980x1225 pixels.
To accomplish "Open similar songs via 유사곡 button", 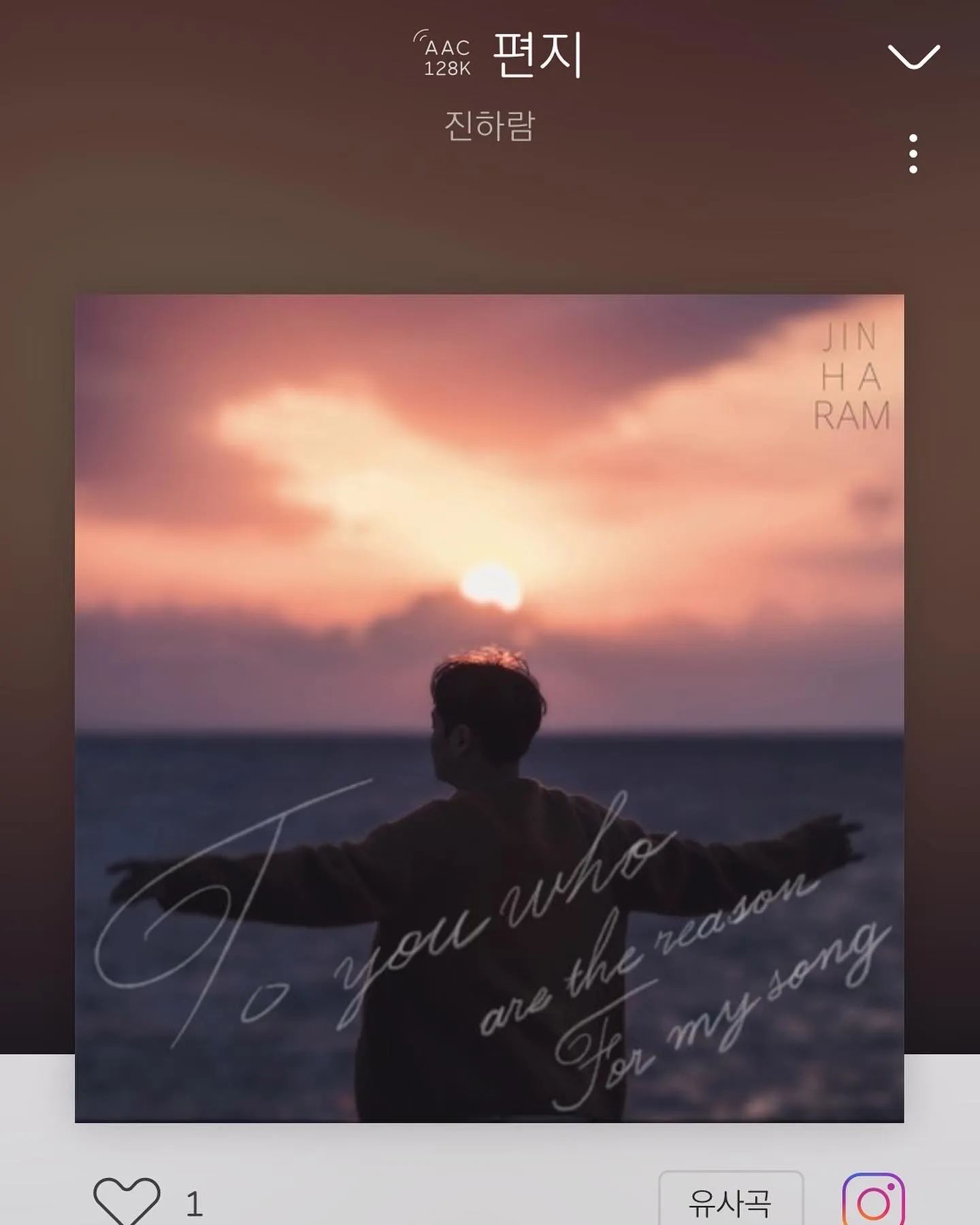I will click(x=730, y=1202).
